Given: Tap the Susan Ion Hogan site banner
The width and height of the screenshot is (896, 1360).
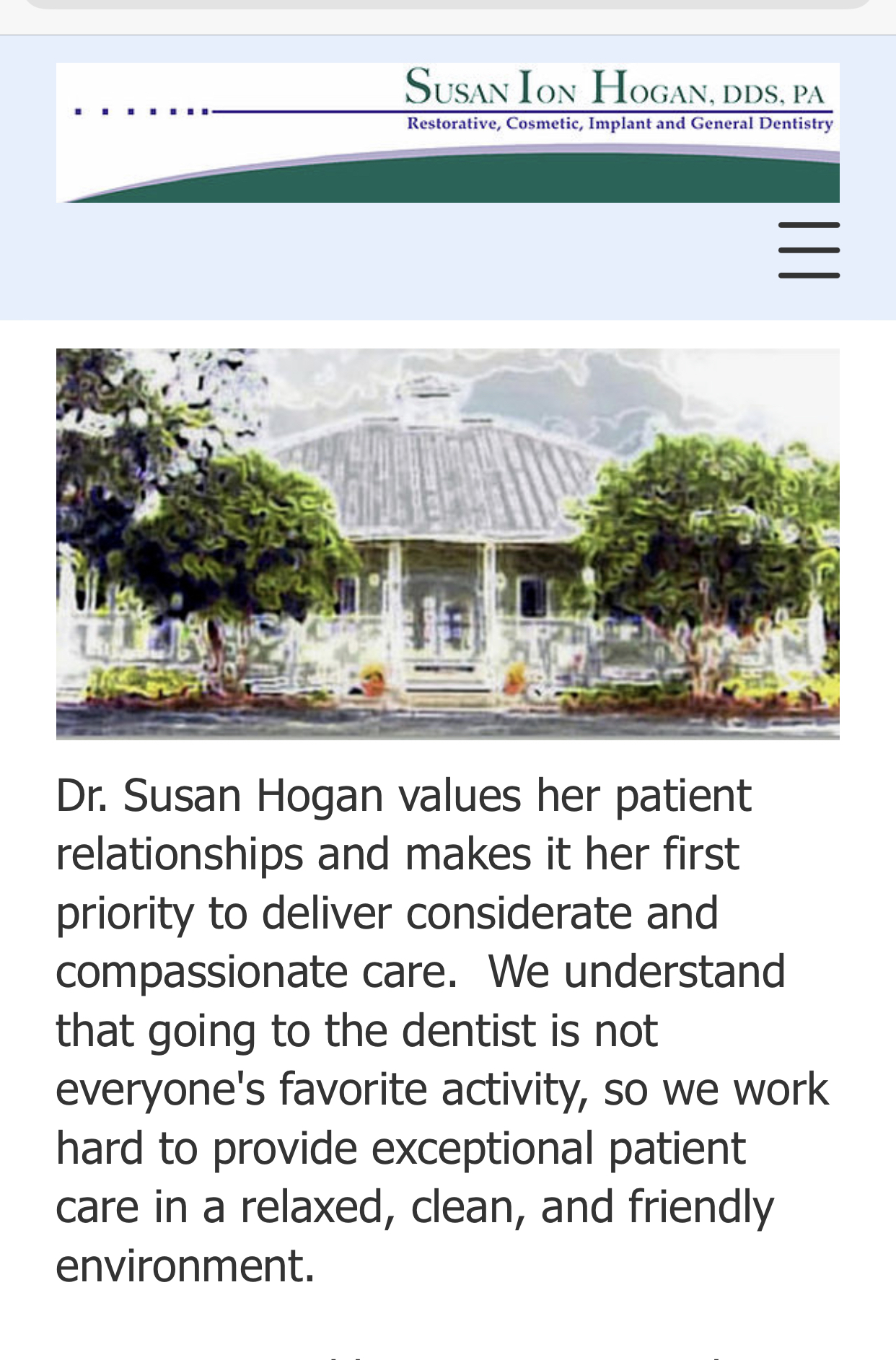Looking at the screenshot, I should click(447, 132).
